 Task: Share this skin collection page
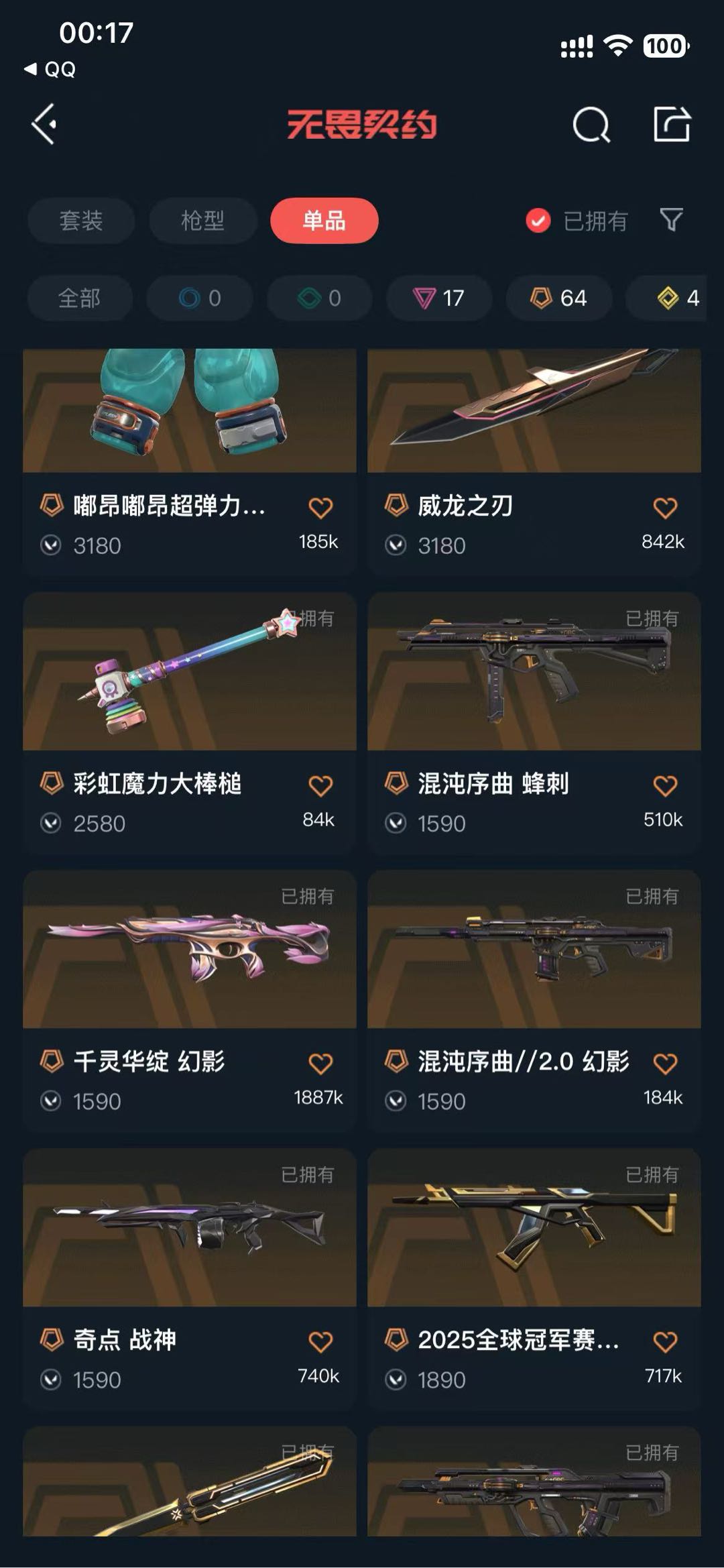tap(672, 124)
